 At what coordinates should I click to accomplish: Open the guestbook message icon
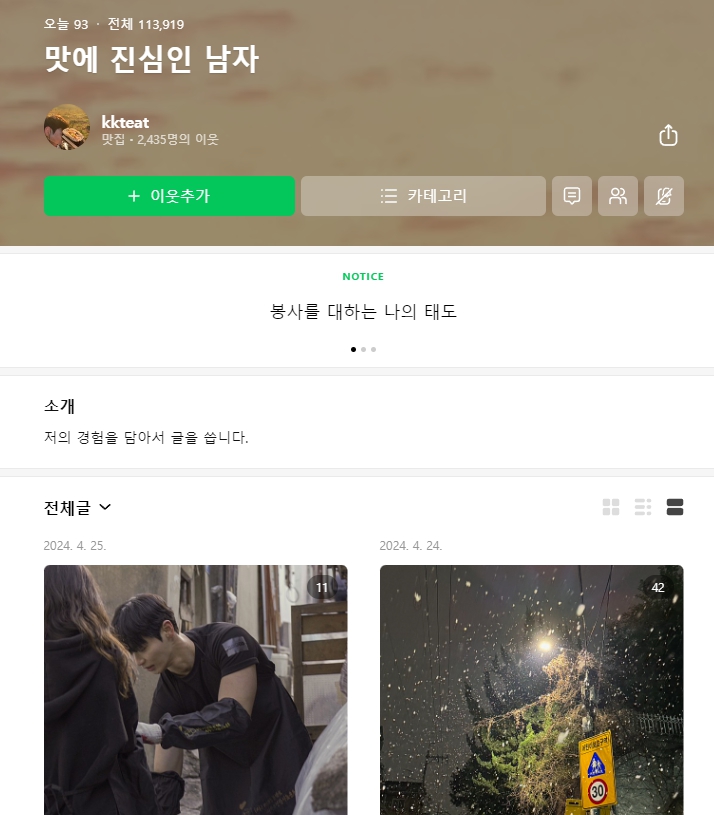tap(572, 196)
